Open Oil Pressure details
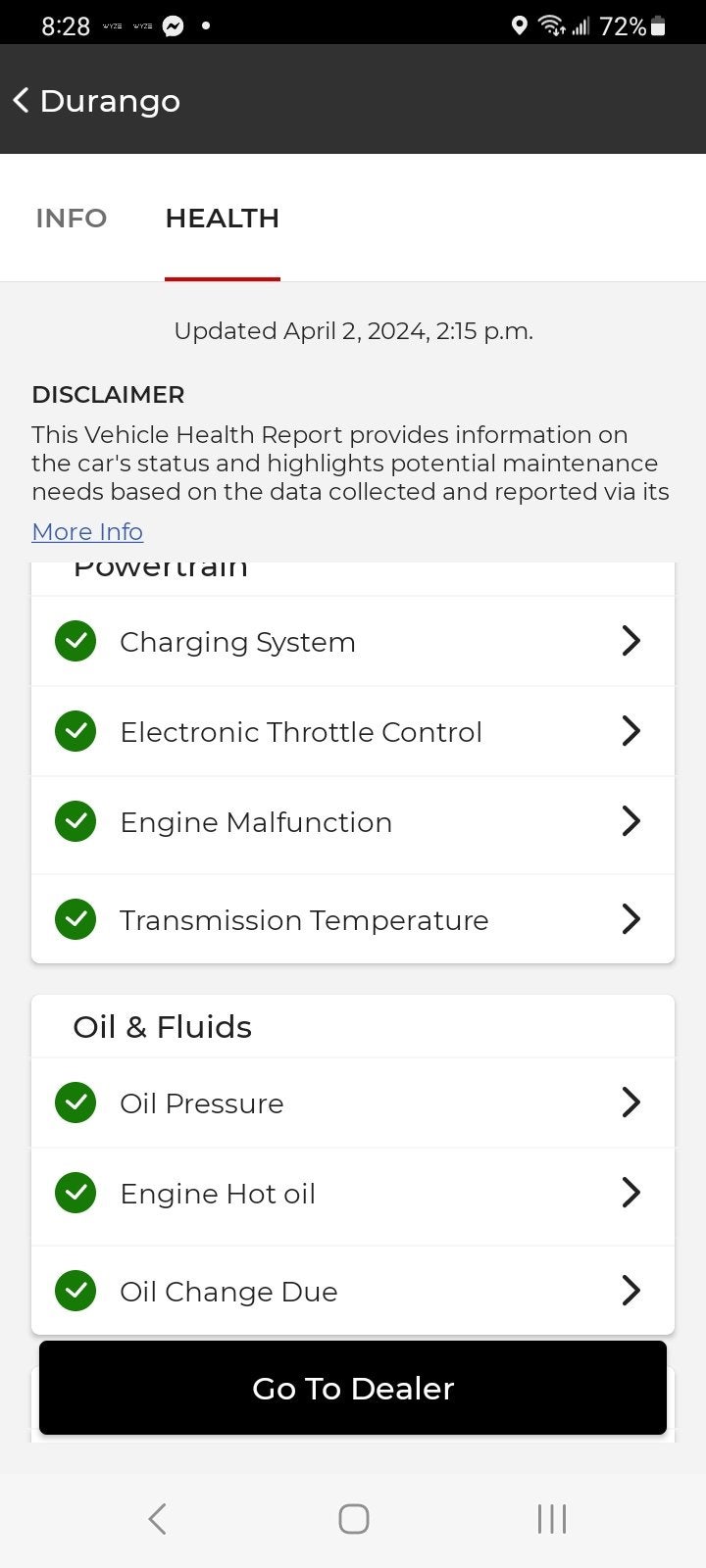706x1568 pixels. pos(353,1102)
